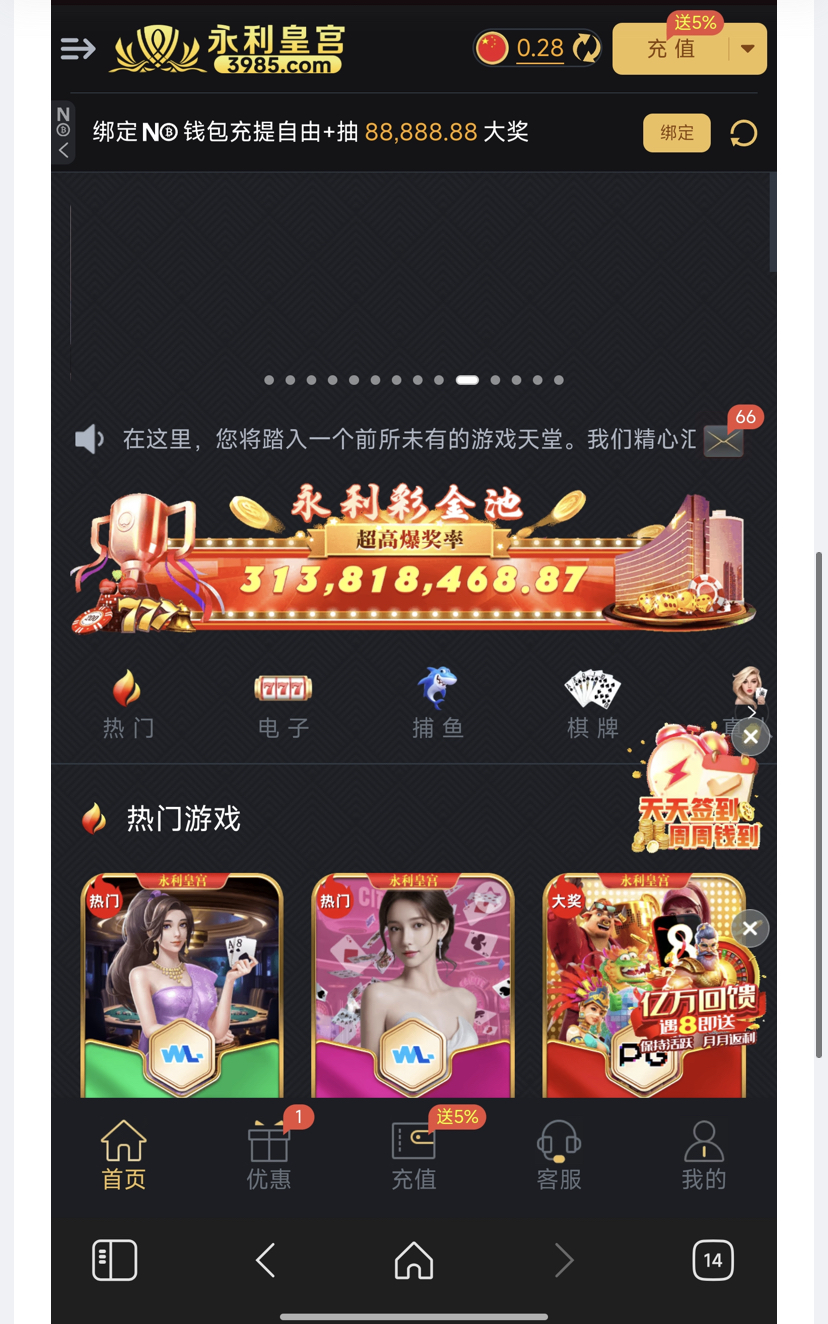The image size is (828, 1324).
Task: Select the 捕鱼 game category
Action: click(x=437, y=704)
